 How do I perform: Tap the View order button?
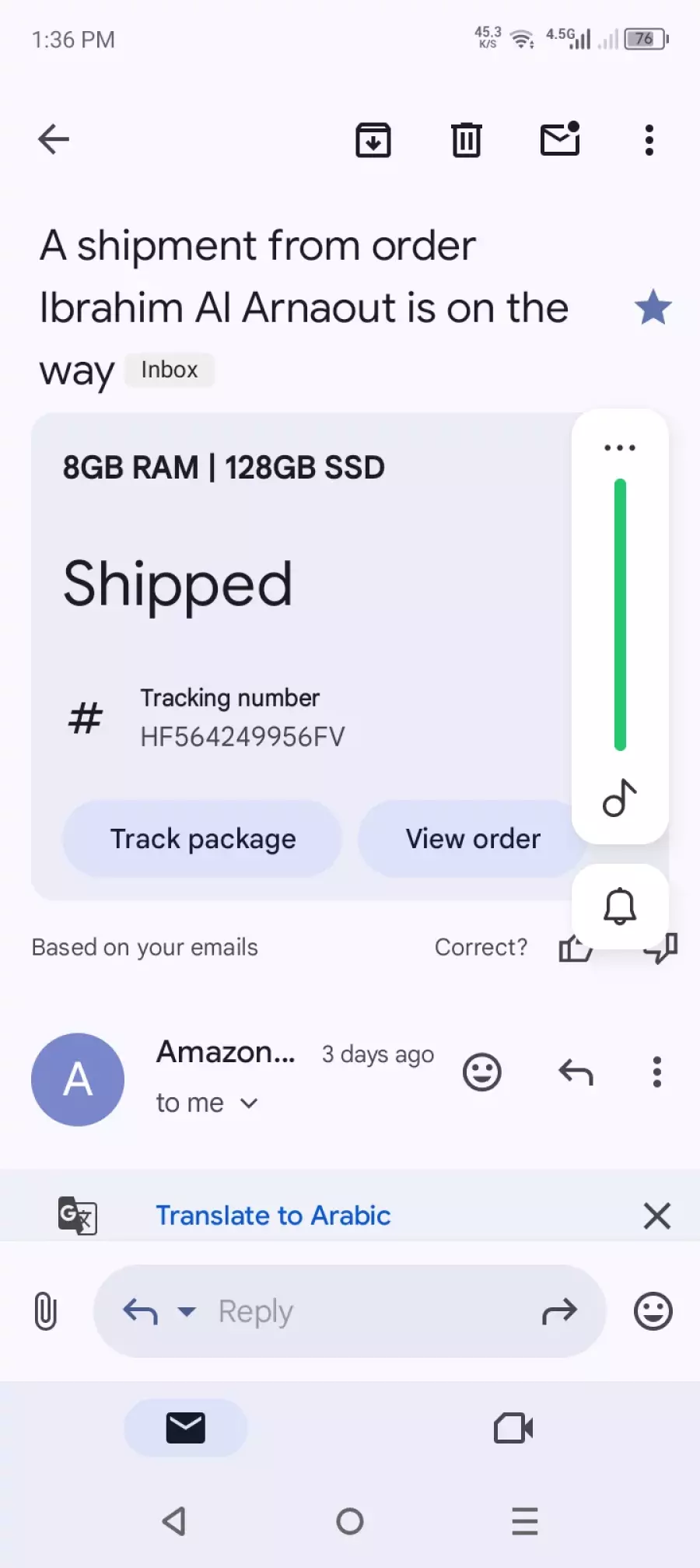[471, 839]
